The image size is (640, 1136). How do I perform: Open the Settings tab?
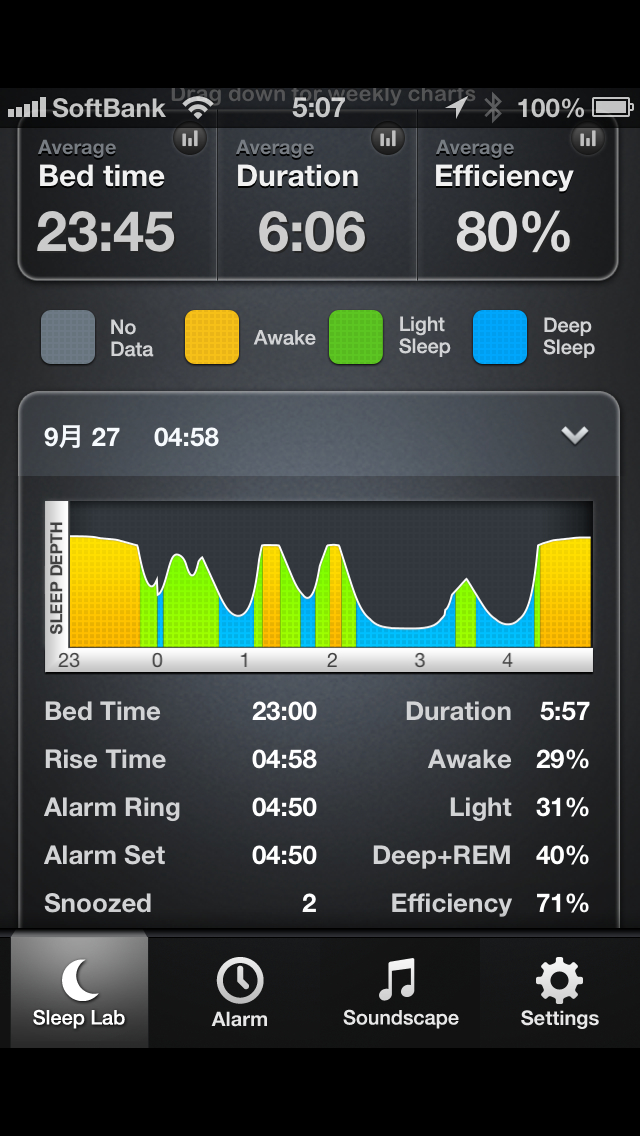click(x=560, y=992)
